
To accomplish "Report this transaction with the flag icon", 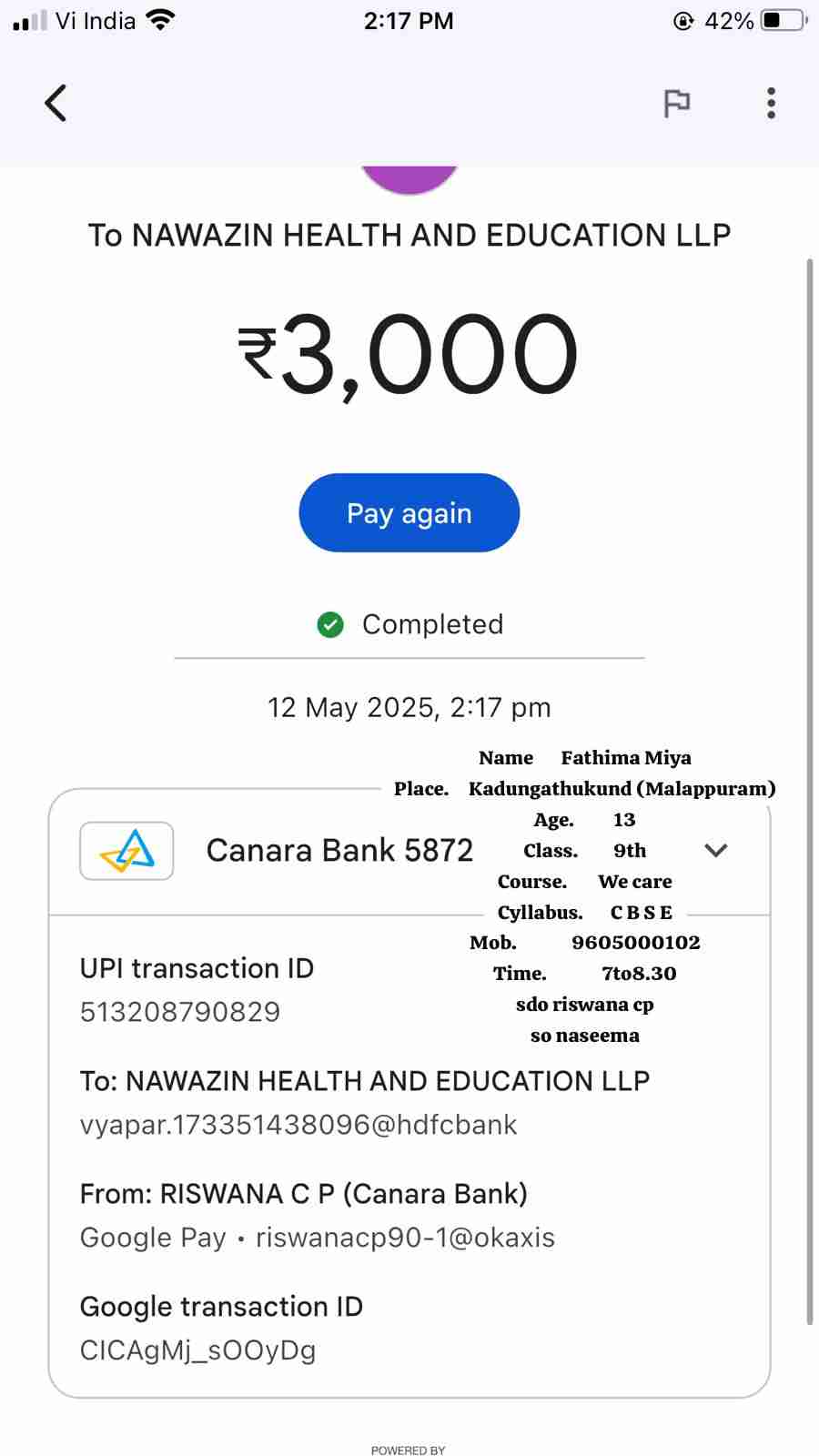I will [676, 104].
